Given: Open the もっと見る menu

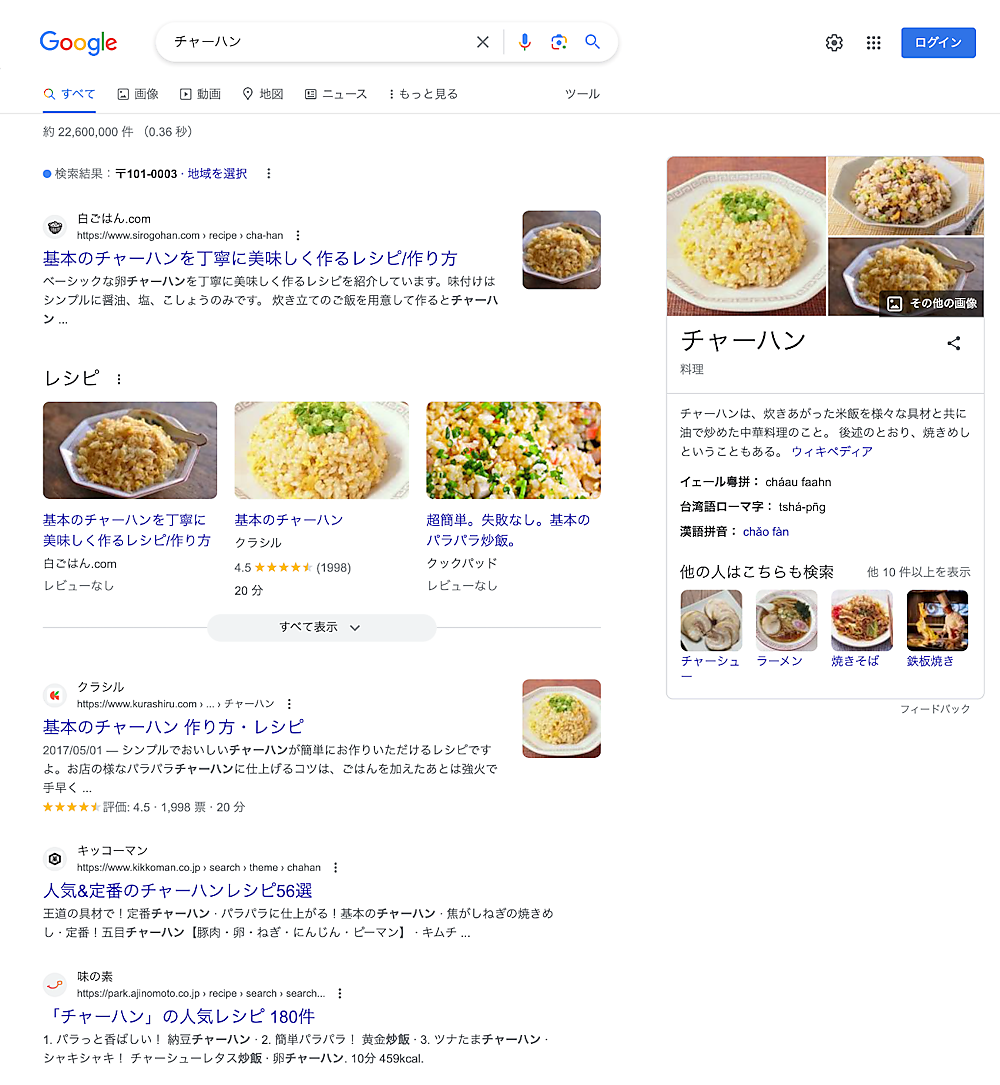Looking at the screenshot, I should click(423, 94).
